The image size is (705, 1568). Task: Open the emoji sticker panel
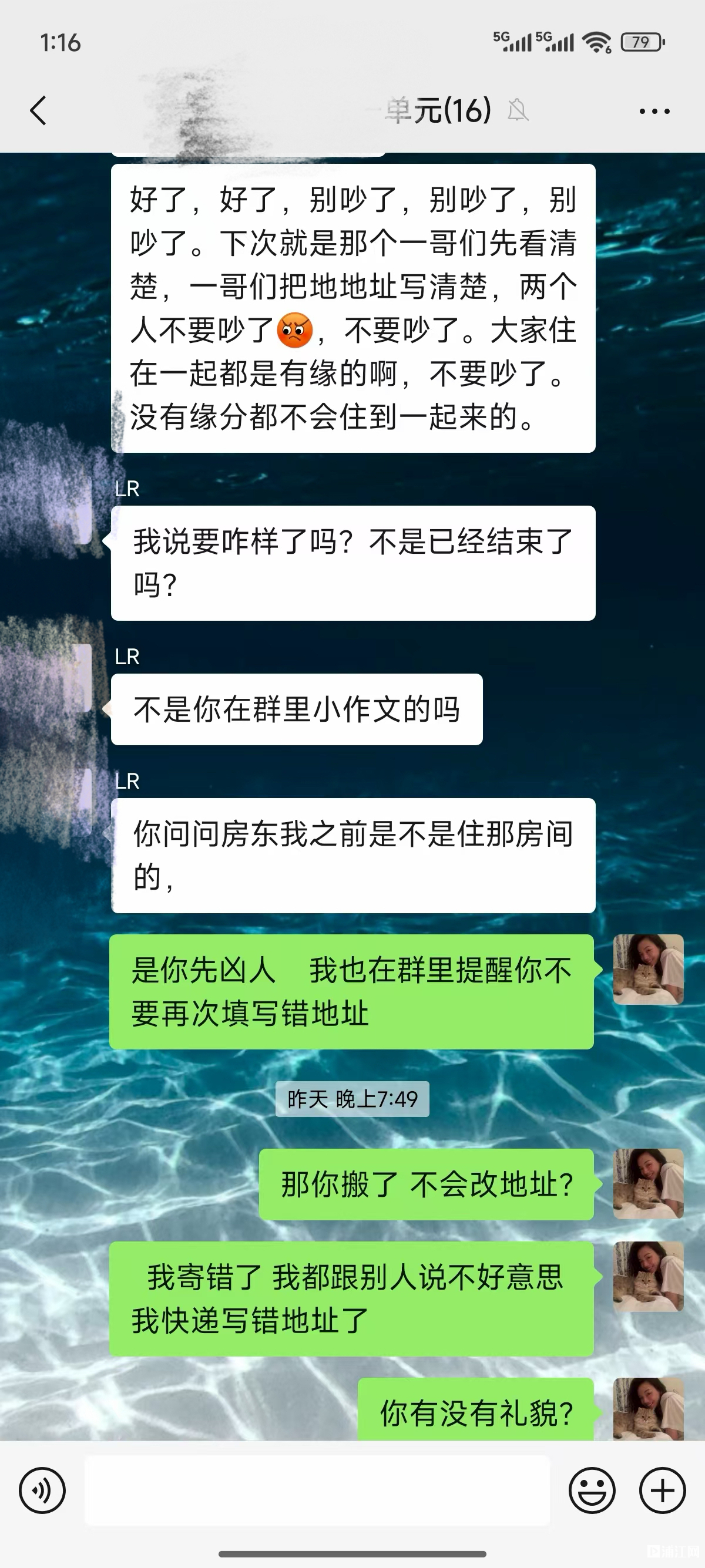(592, 1490)
